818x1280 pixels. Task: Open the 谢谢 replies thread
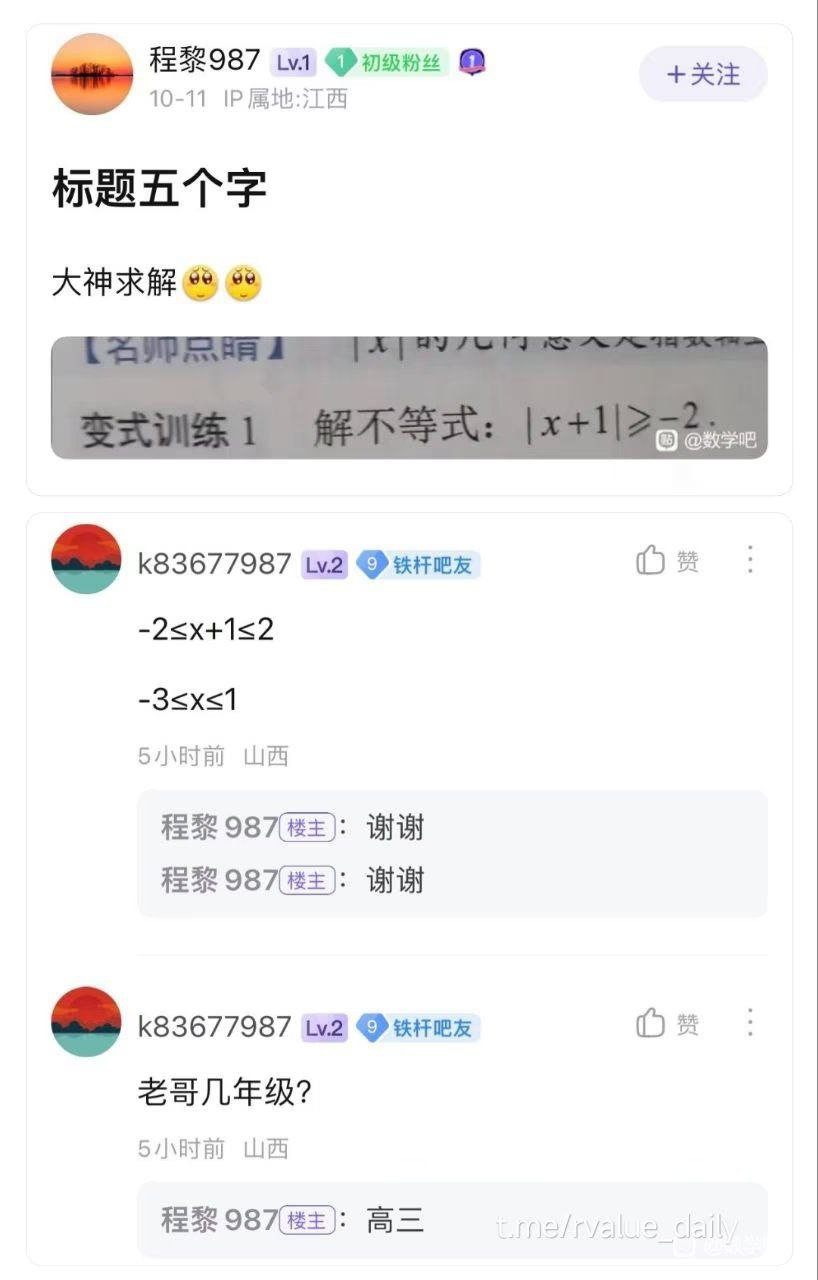tap(452, 854)
